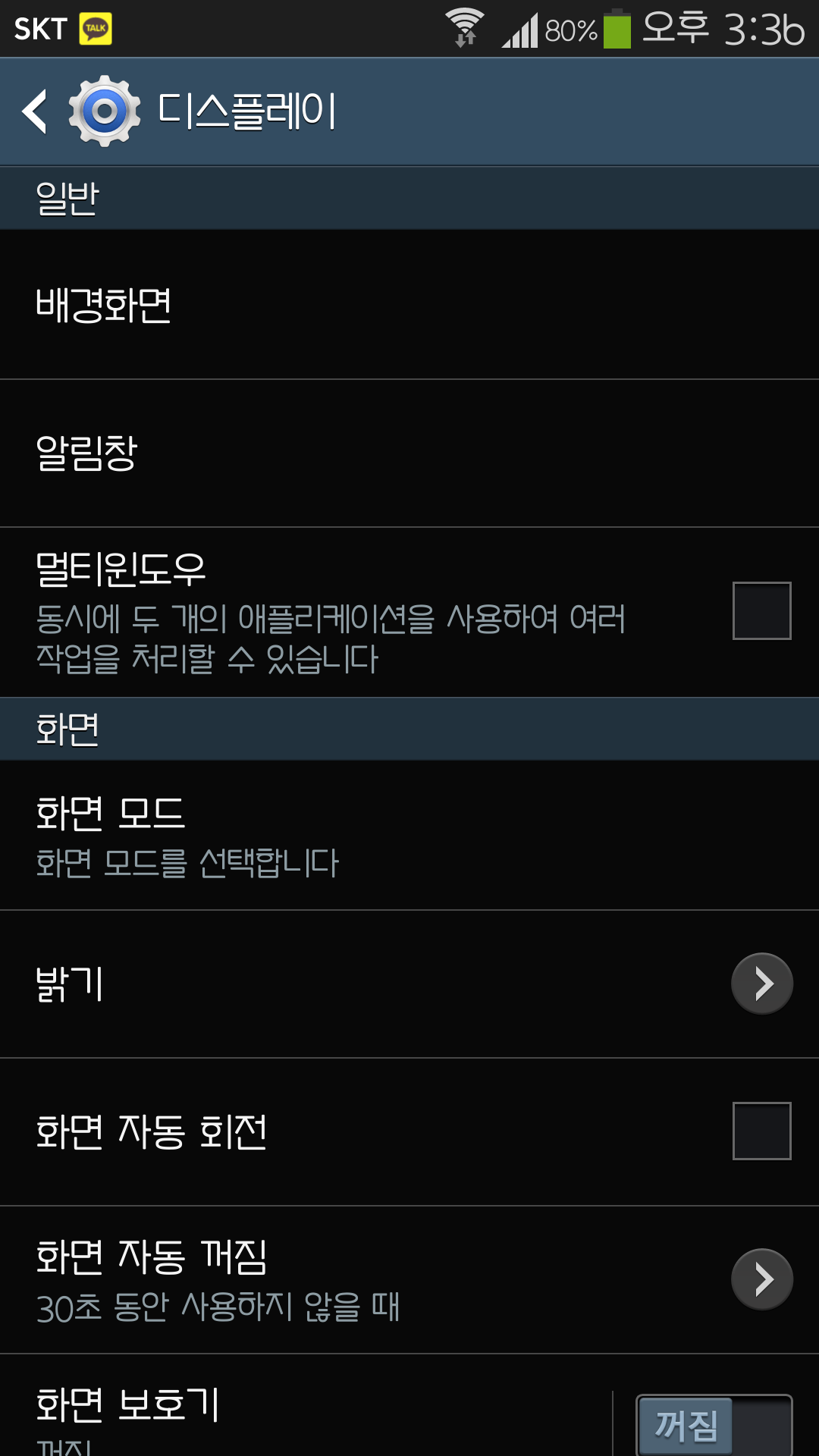Viewport: 819px width, 1456px height.
Task: Open 배경화면 settings
Action: 409,304
